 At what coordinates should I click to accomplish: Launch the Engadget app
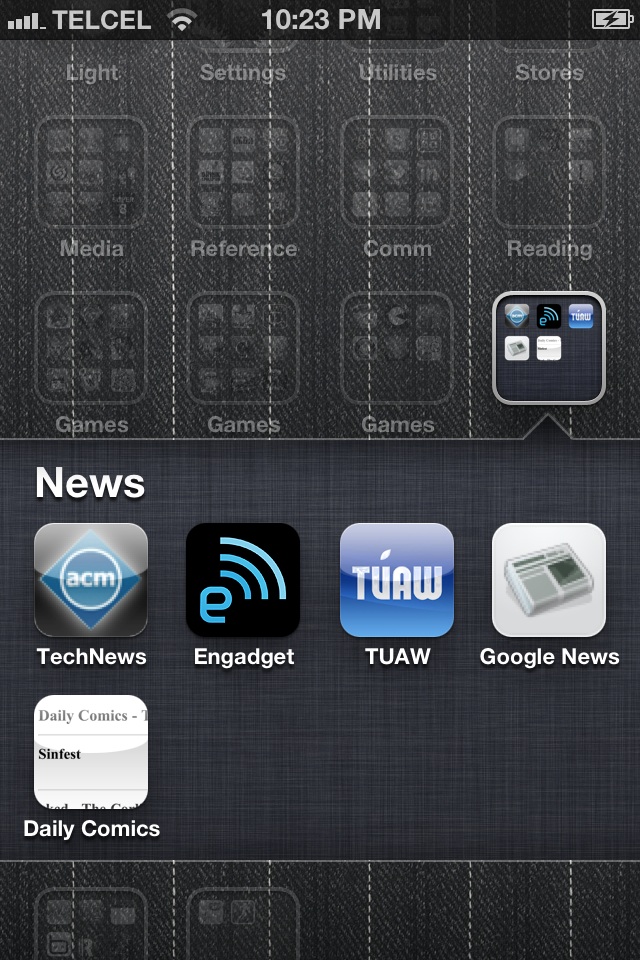(x=243, y=580)
